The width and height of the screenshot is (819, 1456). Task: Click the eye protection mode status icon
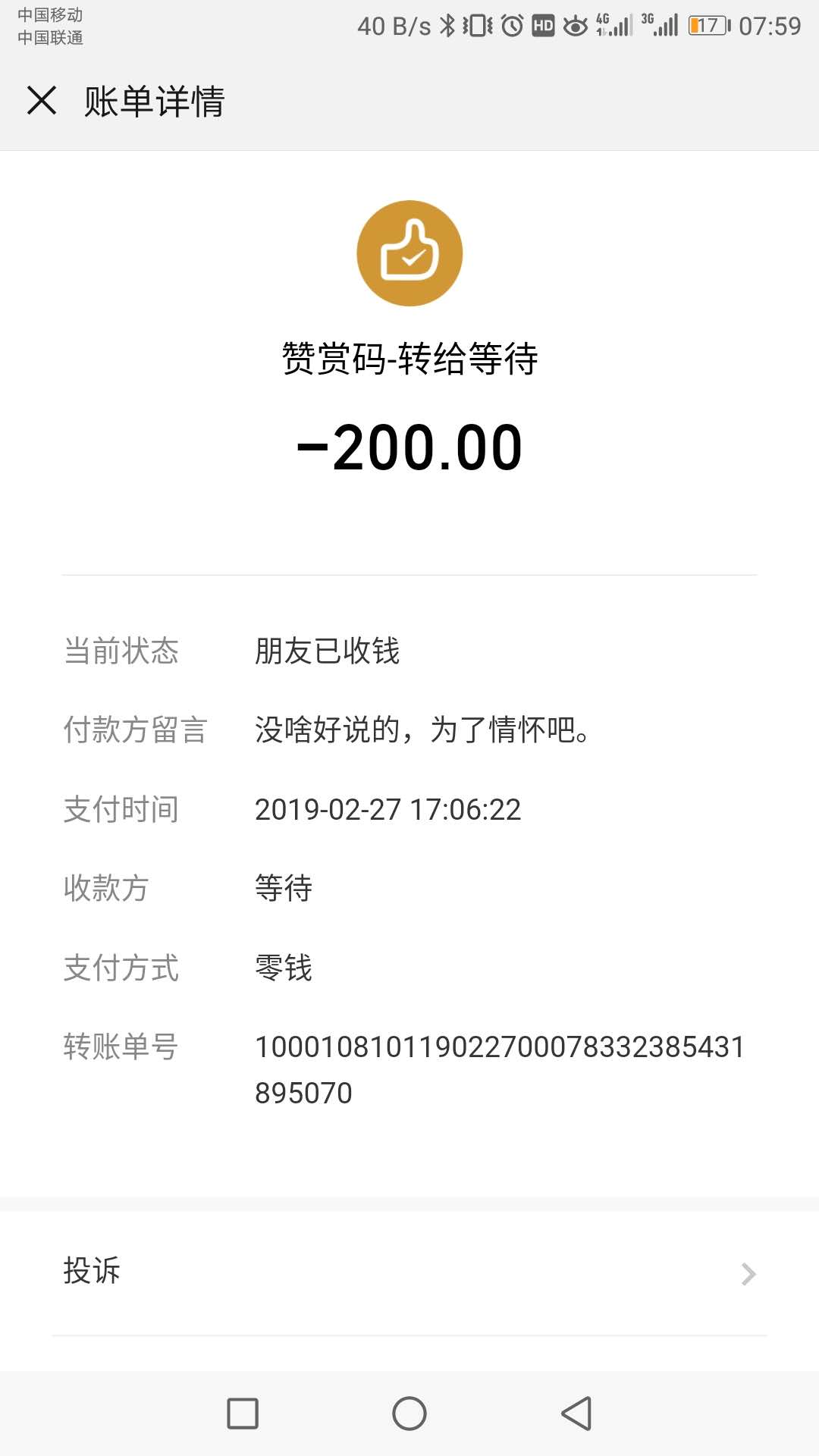576,24
